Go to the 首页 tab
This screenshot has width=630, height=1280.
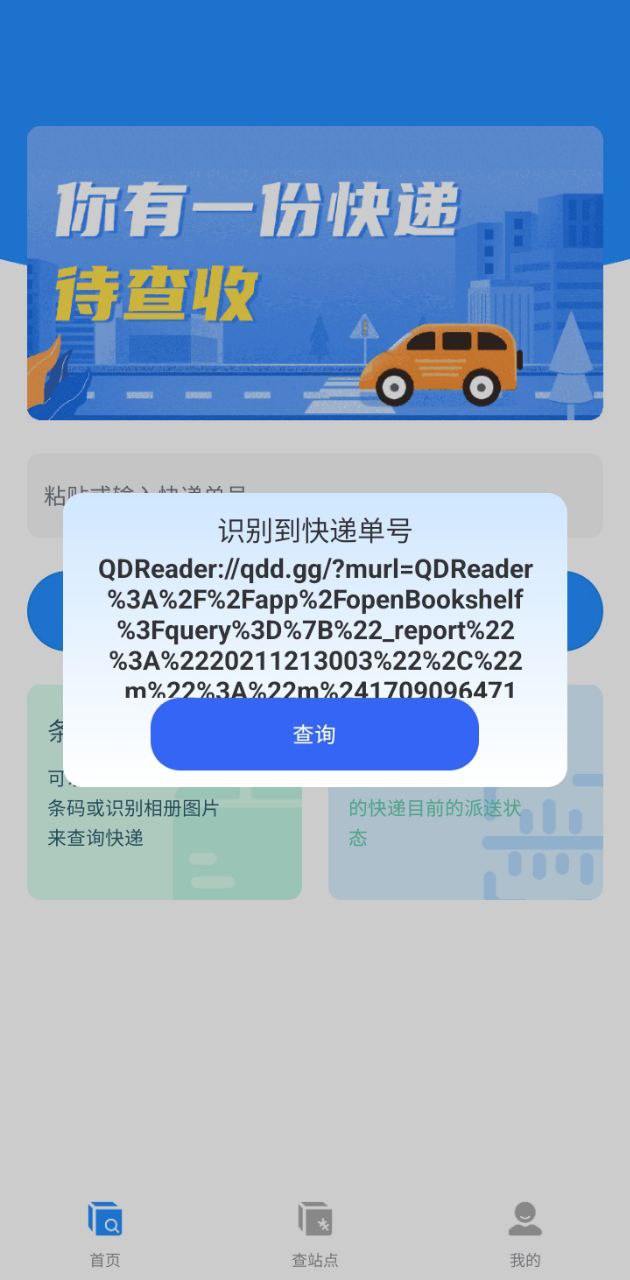105,1234
